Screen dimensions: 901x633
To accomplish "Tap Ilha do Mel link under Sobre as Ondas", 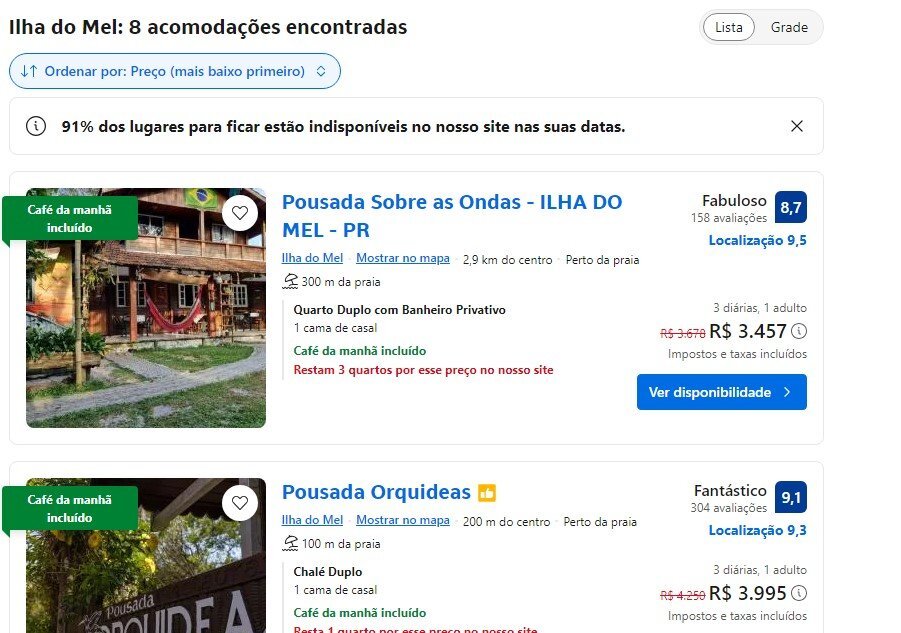I will pos(312,259).
